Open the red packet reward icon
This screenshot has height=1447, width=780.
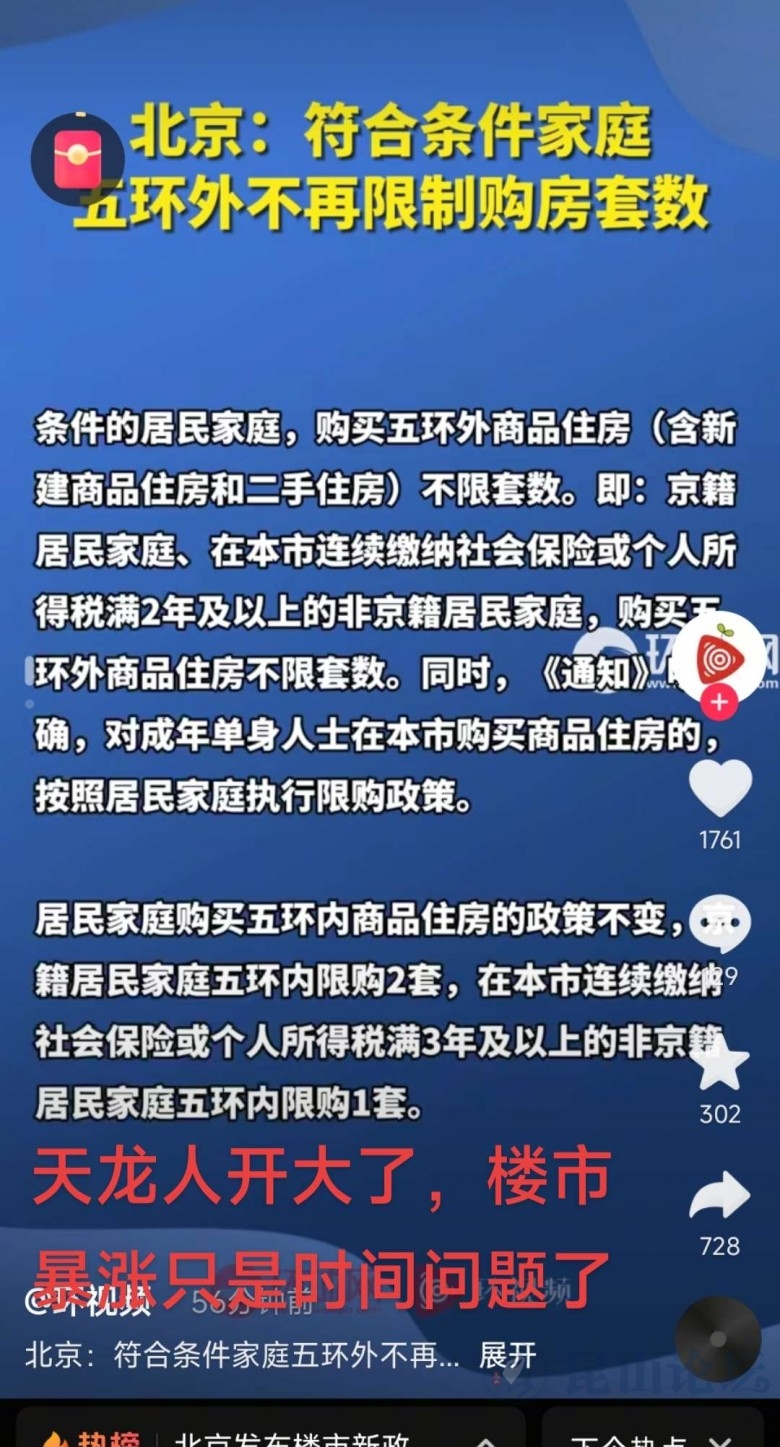pyautogui.click(x=78, y=159)
